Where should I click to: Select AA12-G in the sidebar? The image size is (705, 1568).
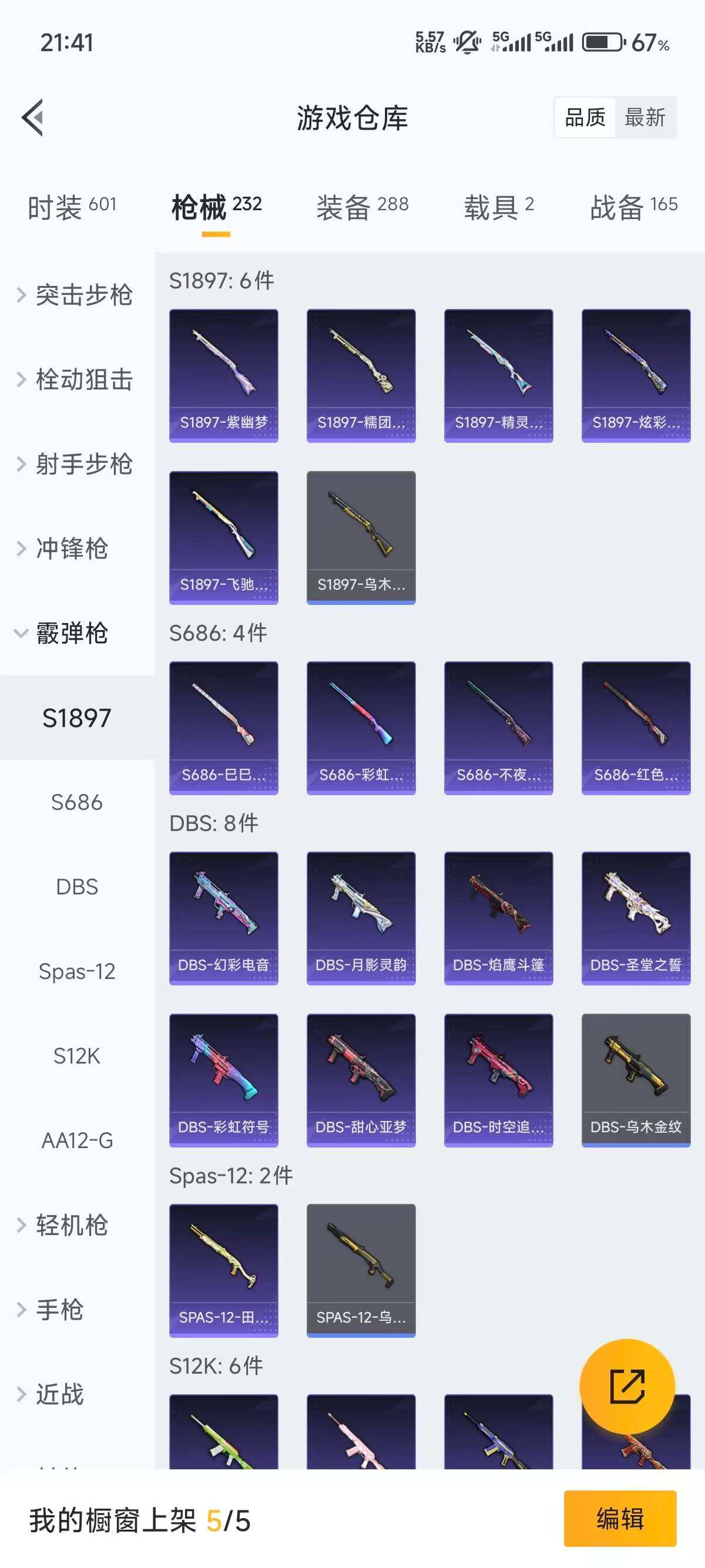coord(77,1141)
